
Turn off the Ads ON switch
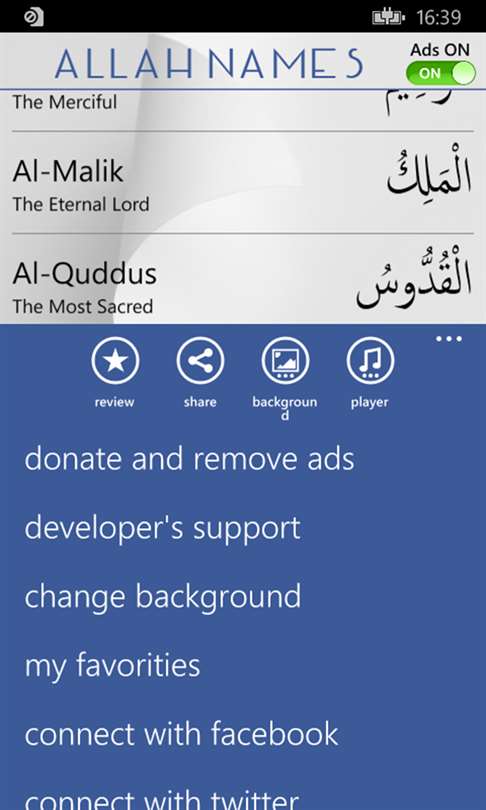[x=441, y=73]
